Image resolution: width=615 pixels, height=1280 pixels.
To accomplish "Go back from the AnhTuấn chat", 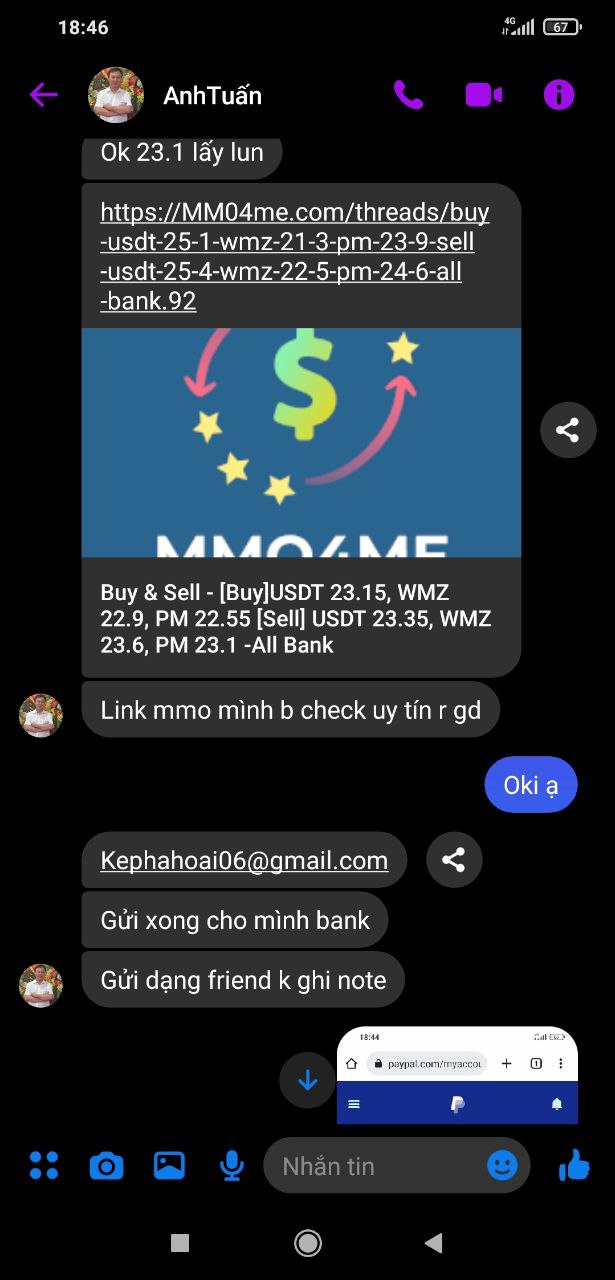I will tap(44, 95).
